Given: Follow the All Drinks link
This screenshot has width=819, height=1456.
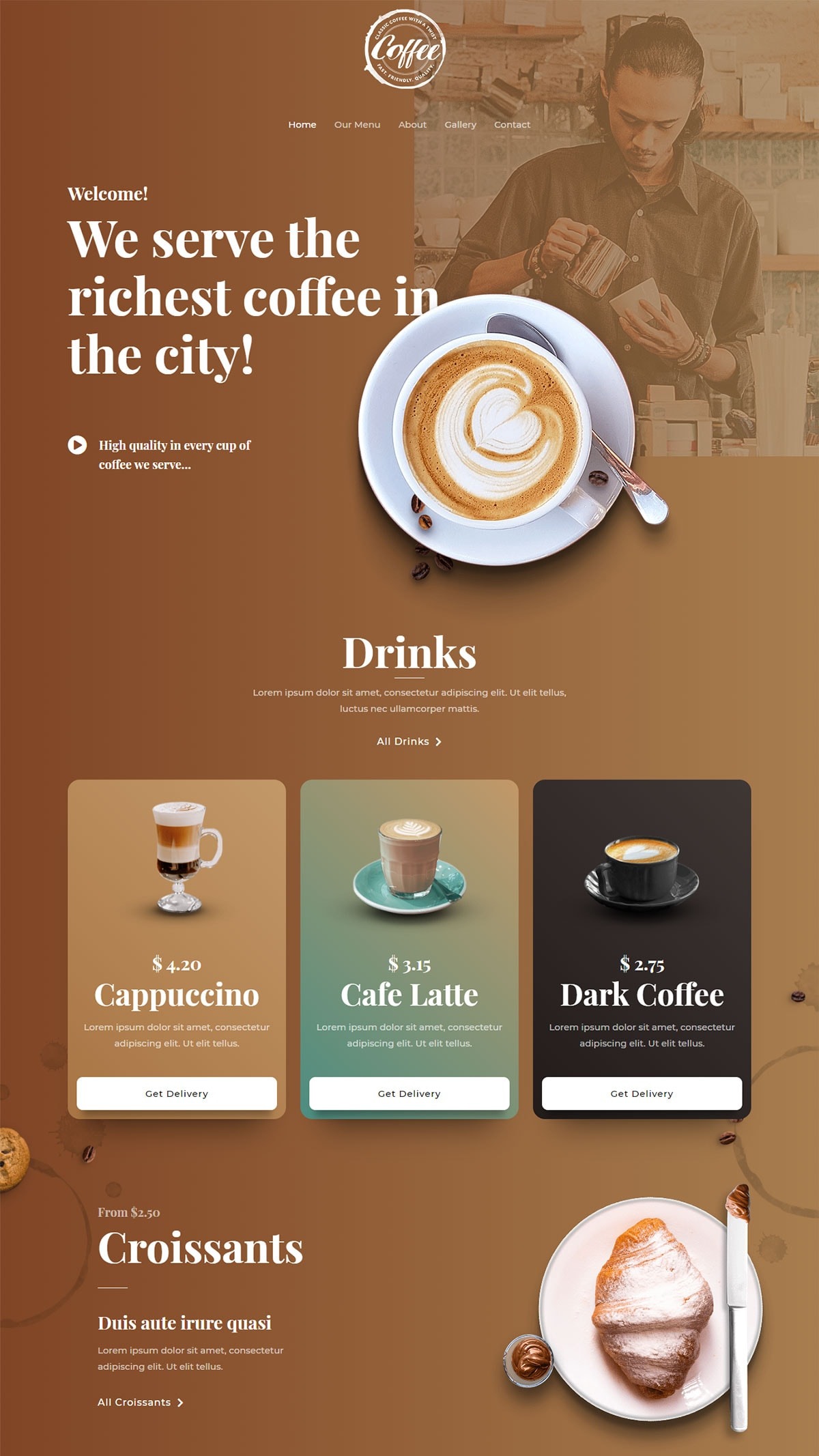Looking at the screenshot, I should pos(409,741).
